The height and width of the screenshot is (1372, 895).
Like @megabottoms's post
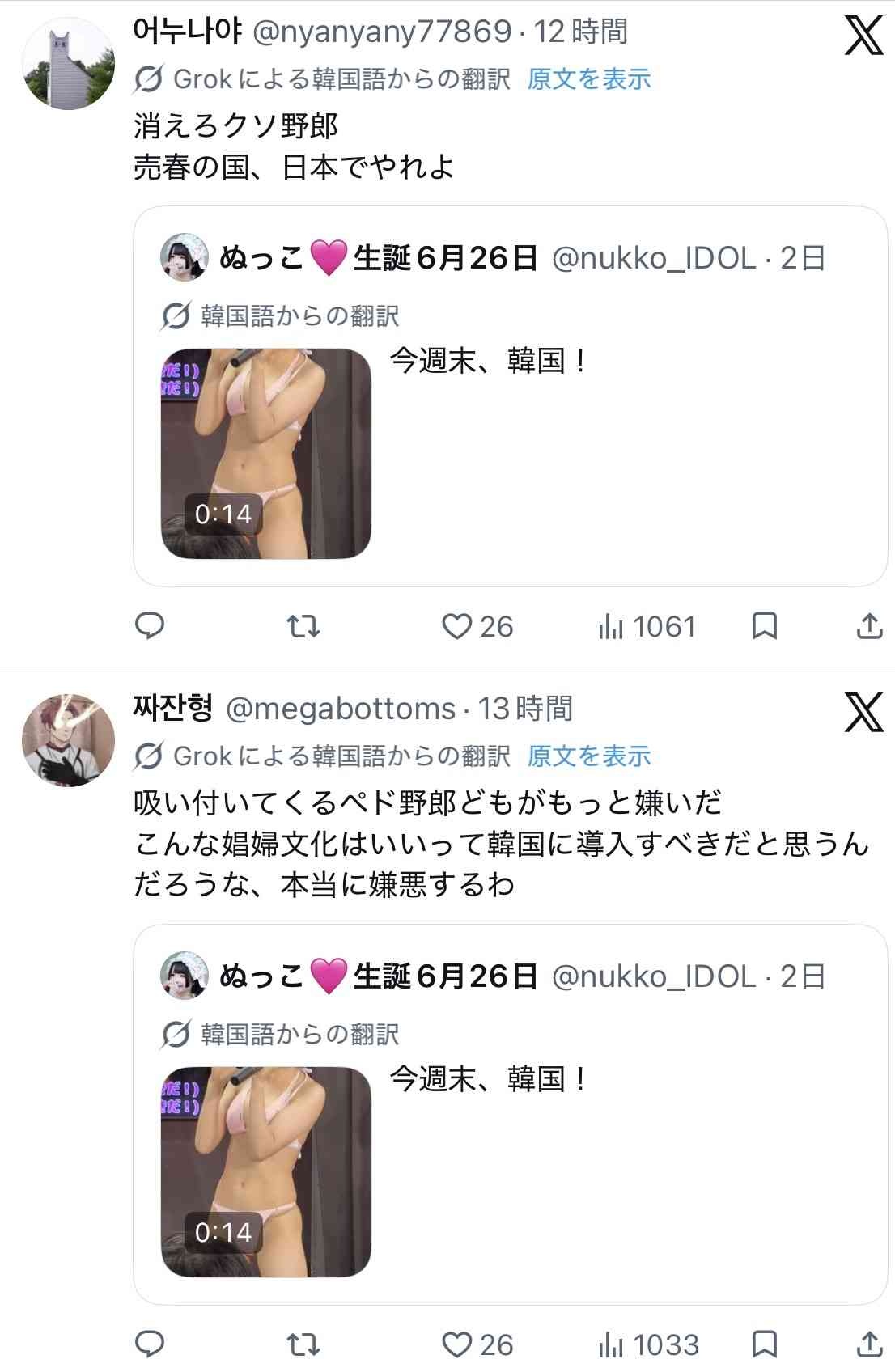(456, 1344)
